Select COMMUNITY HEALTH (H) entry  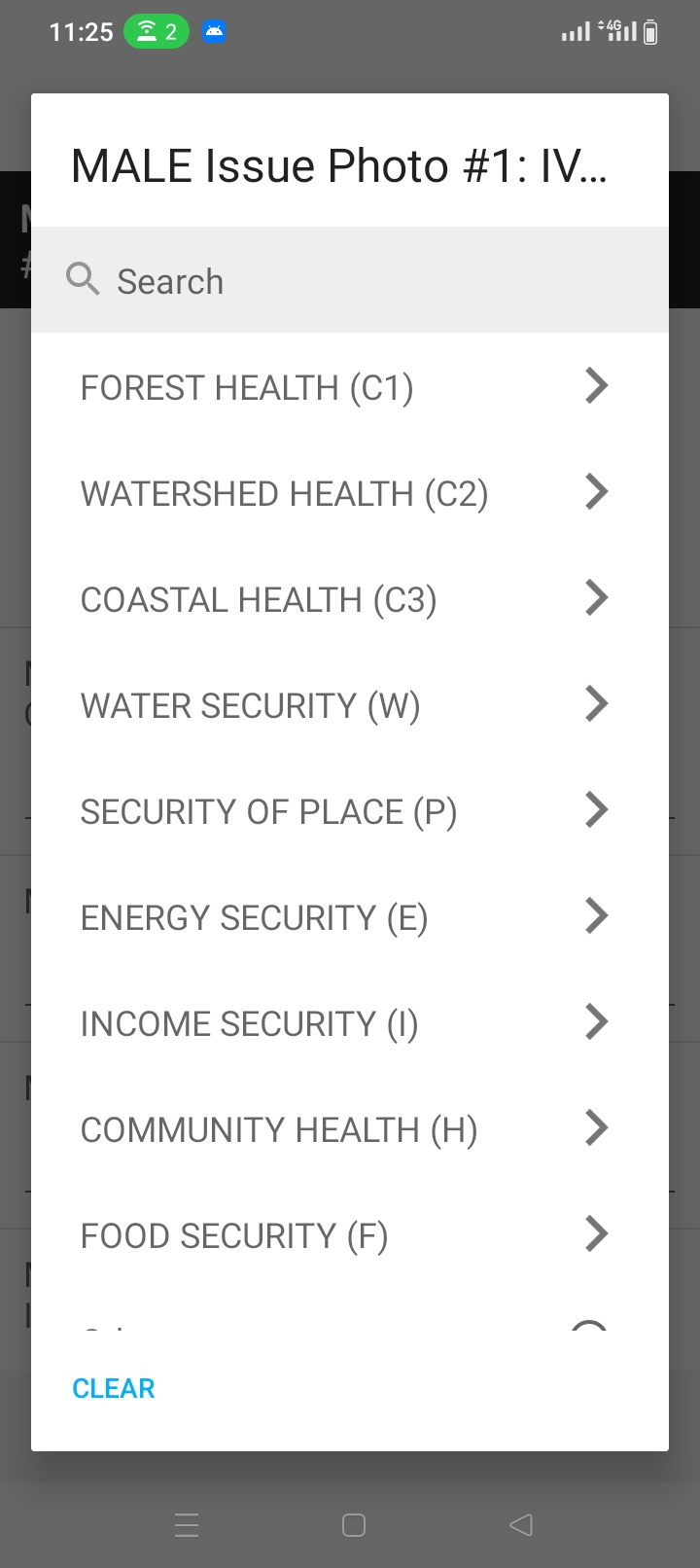[279, 1129]
